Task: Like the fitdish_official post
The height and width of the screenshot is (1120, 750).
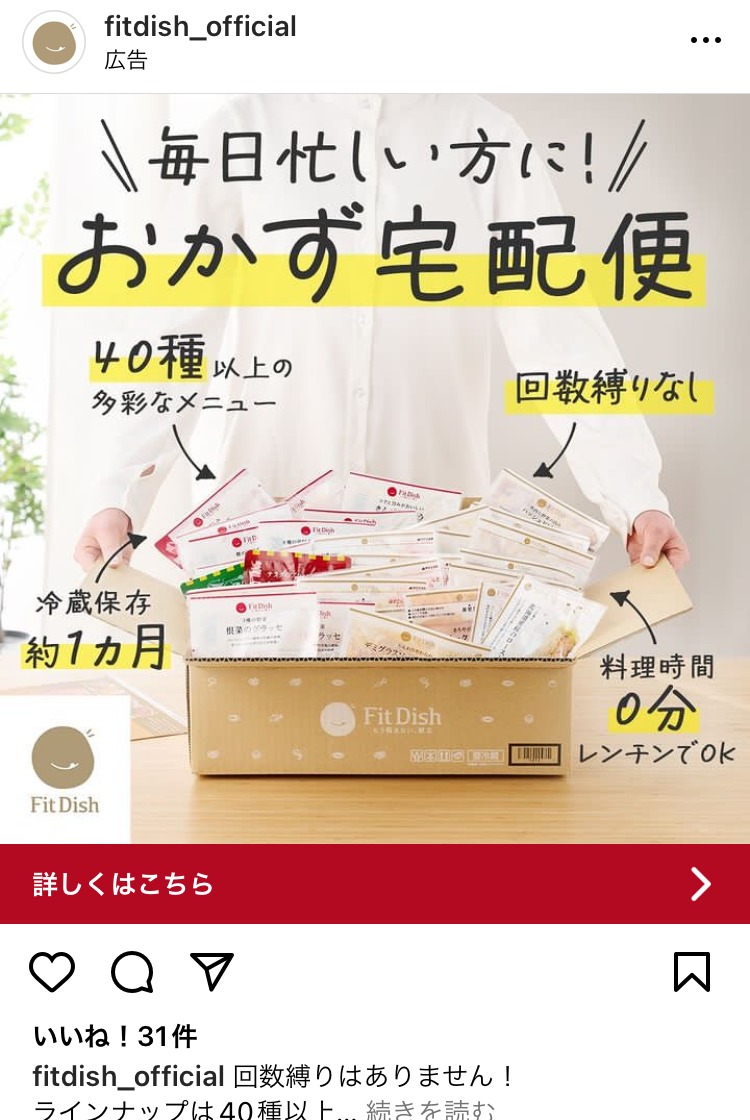Action: click(x=52, y=971)
